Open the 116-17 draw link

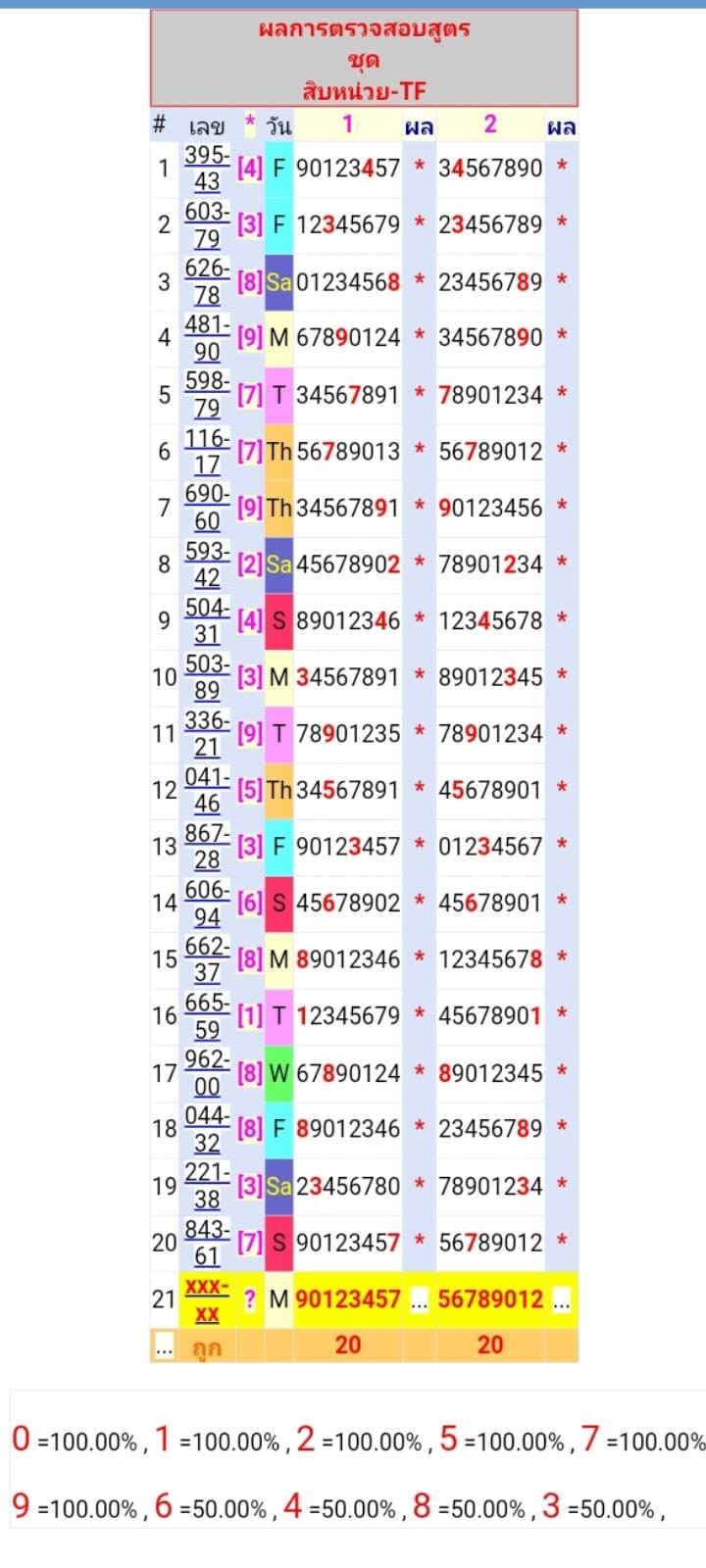(207, 451)
